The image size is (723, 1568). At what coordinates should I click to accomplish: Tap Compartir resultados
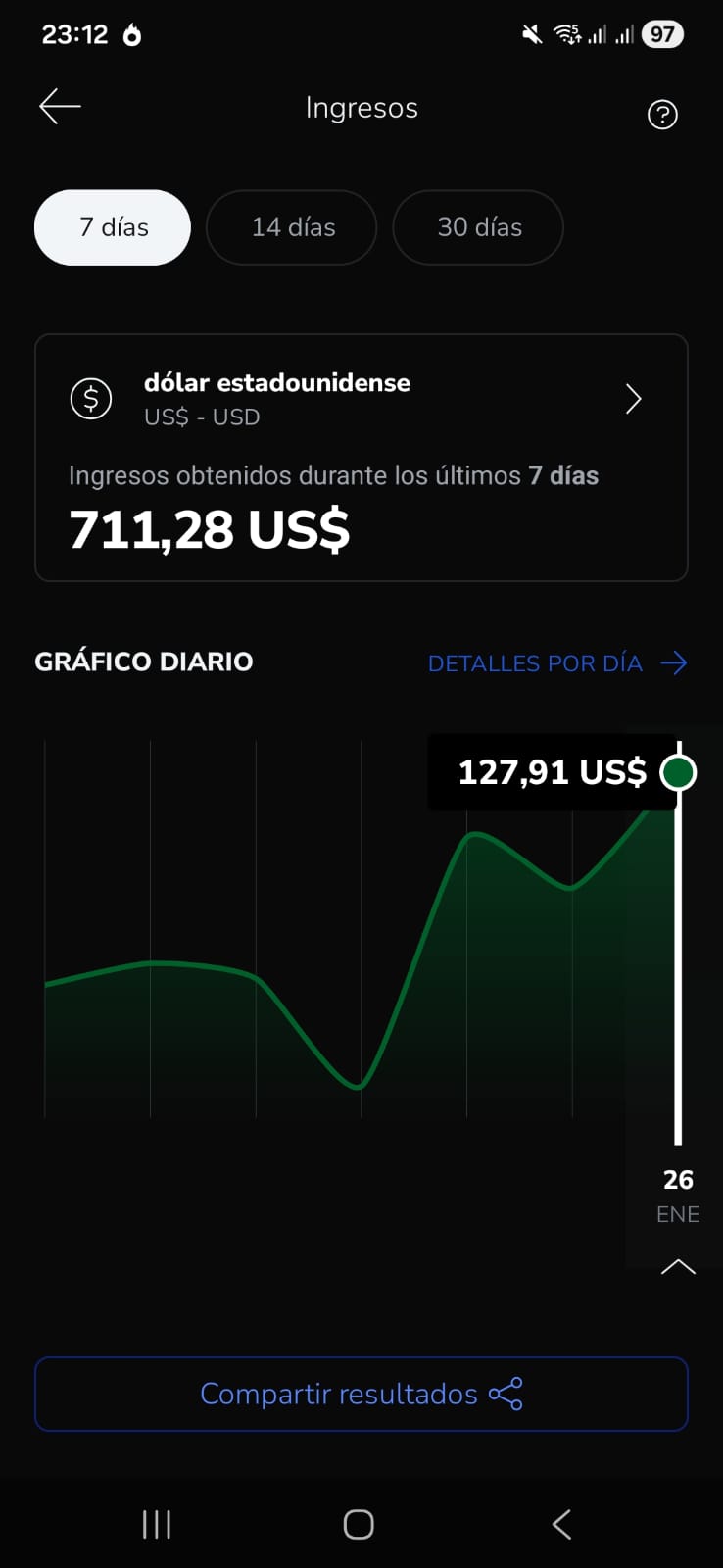coord(361,1394)
